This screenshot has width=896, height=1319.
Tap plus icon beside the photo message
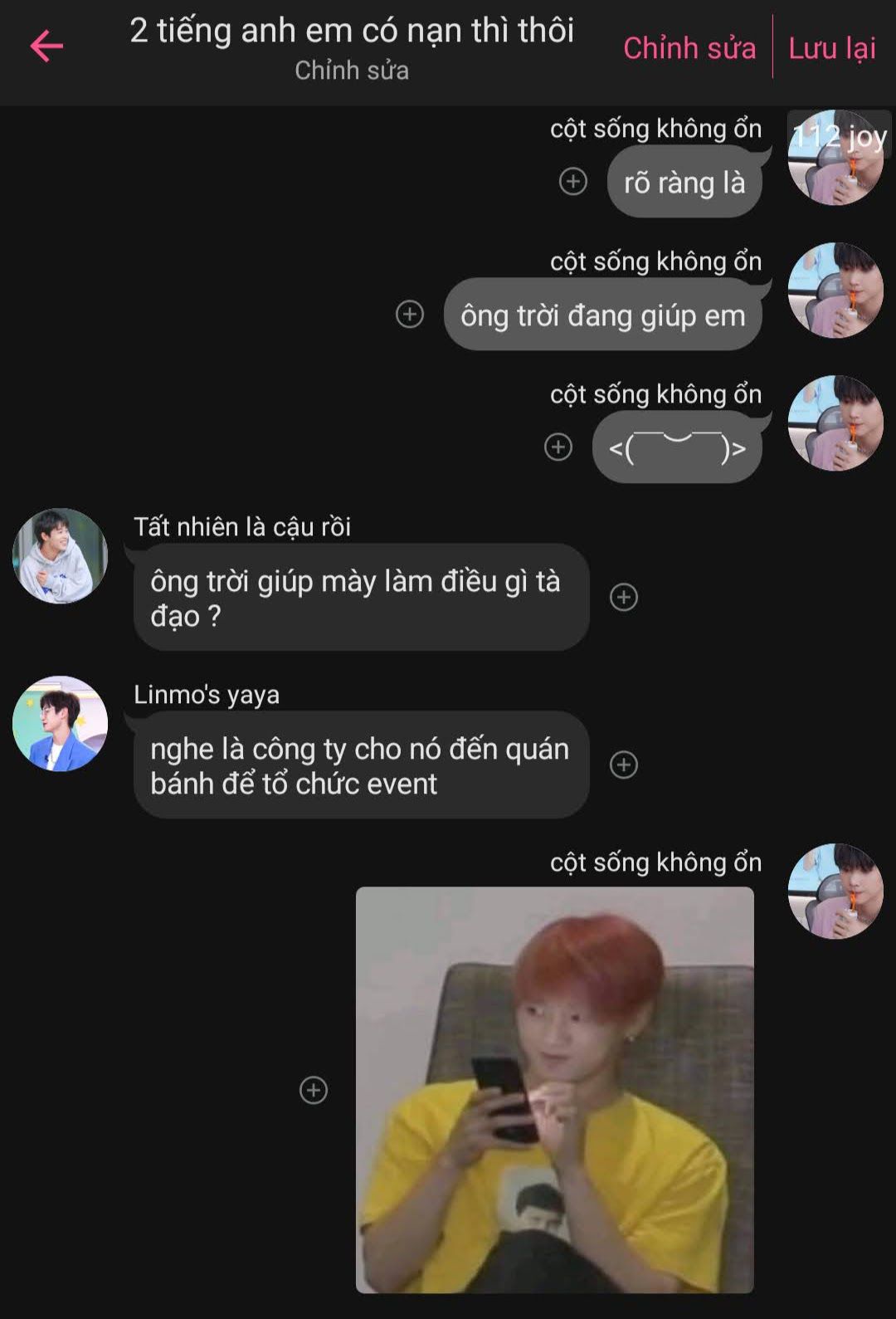tap(313, 1090)
